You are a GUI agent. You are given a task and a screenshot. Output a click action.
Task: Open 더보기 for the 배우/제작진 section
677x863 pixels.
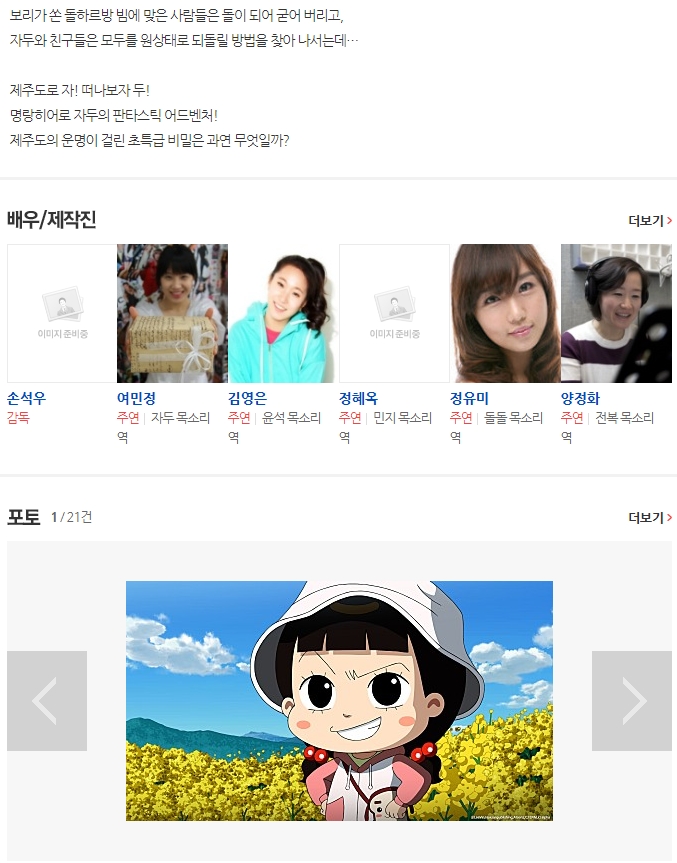click(650, 220)
